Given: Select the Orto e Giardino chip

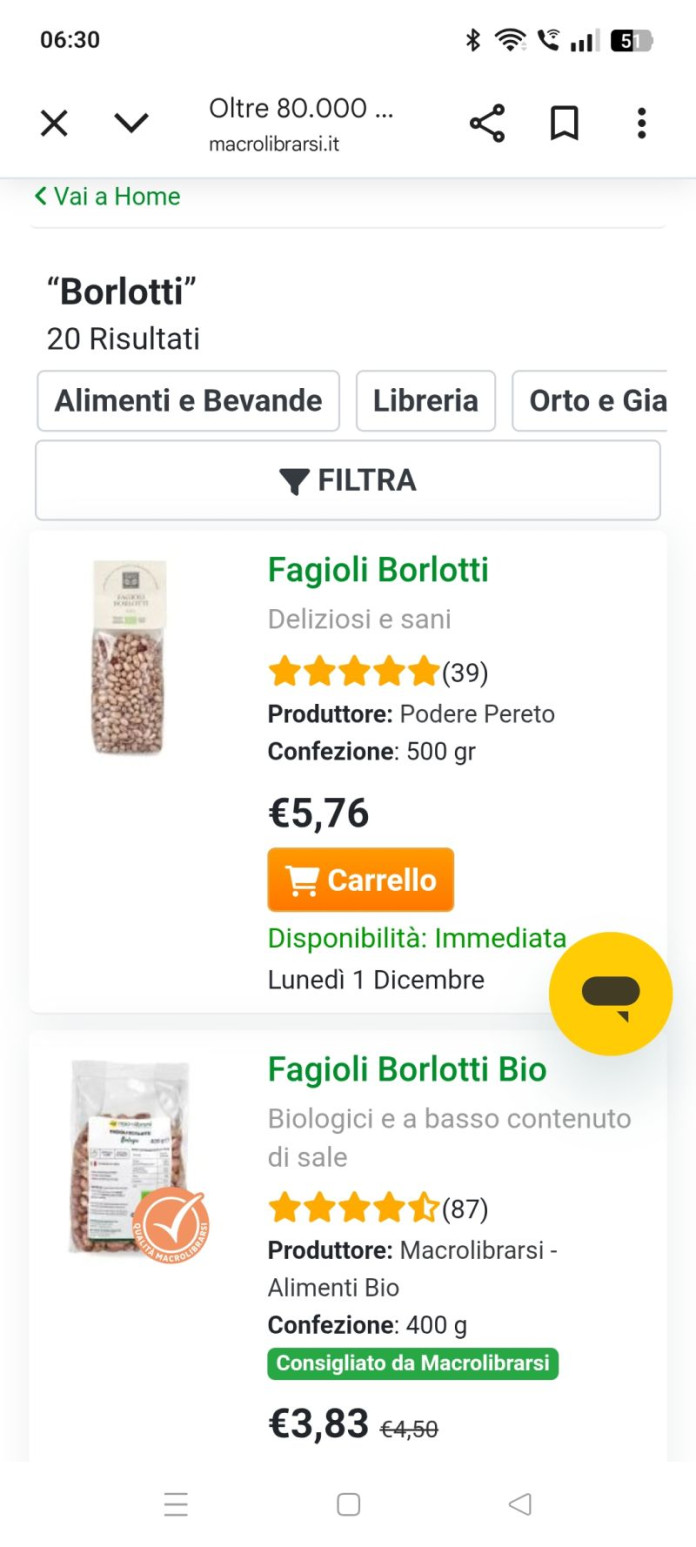Looking at the screenshot, I should click(x=596, y=401).
